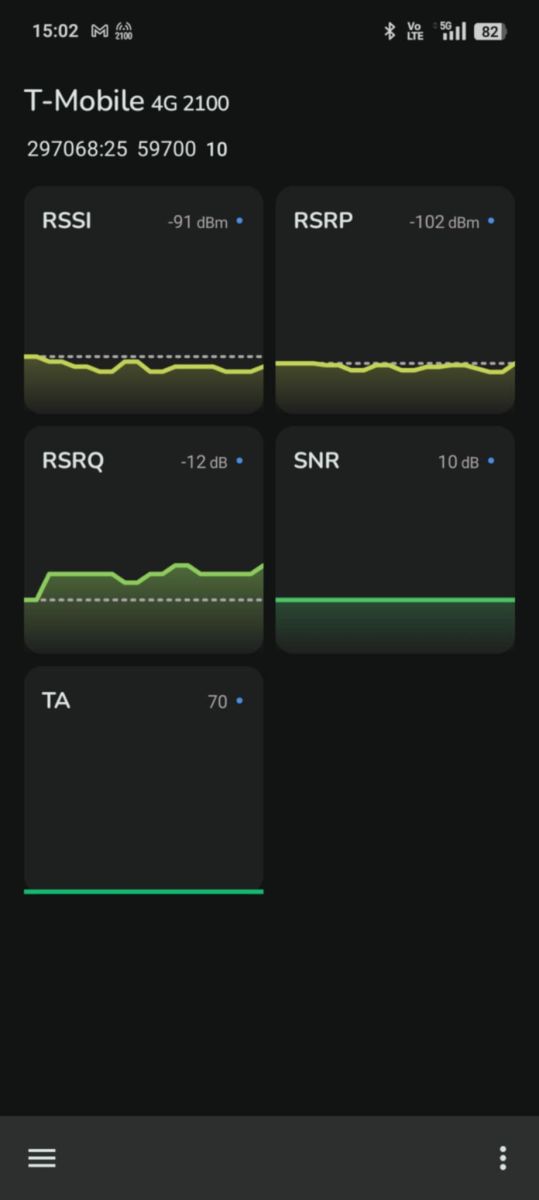Open the SNR chart card

point(395,540)
